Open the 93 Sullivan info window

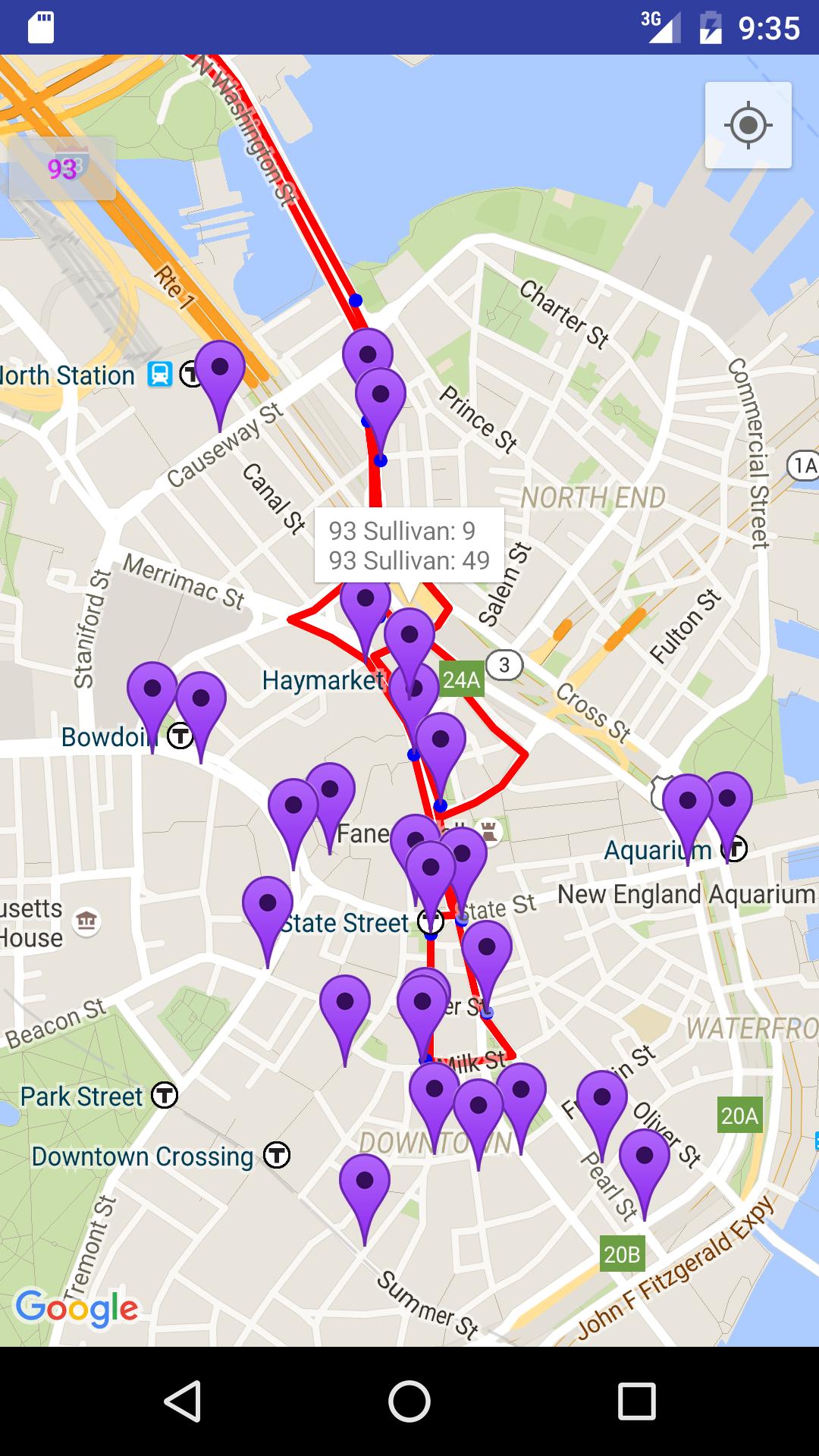pos(409,545)
